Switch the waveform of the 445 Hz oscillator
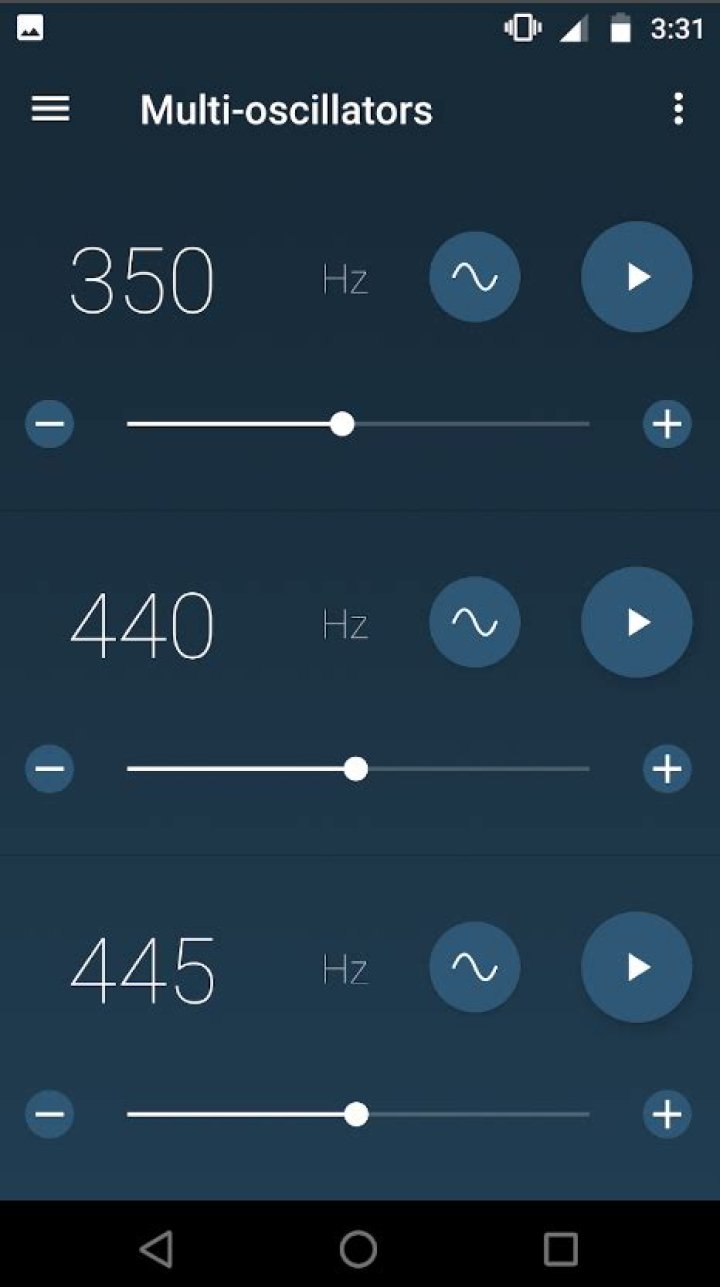Image resolution: width=720 pixels, height=1287 pixels. pyautogui.click(x=474, y=967)
